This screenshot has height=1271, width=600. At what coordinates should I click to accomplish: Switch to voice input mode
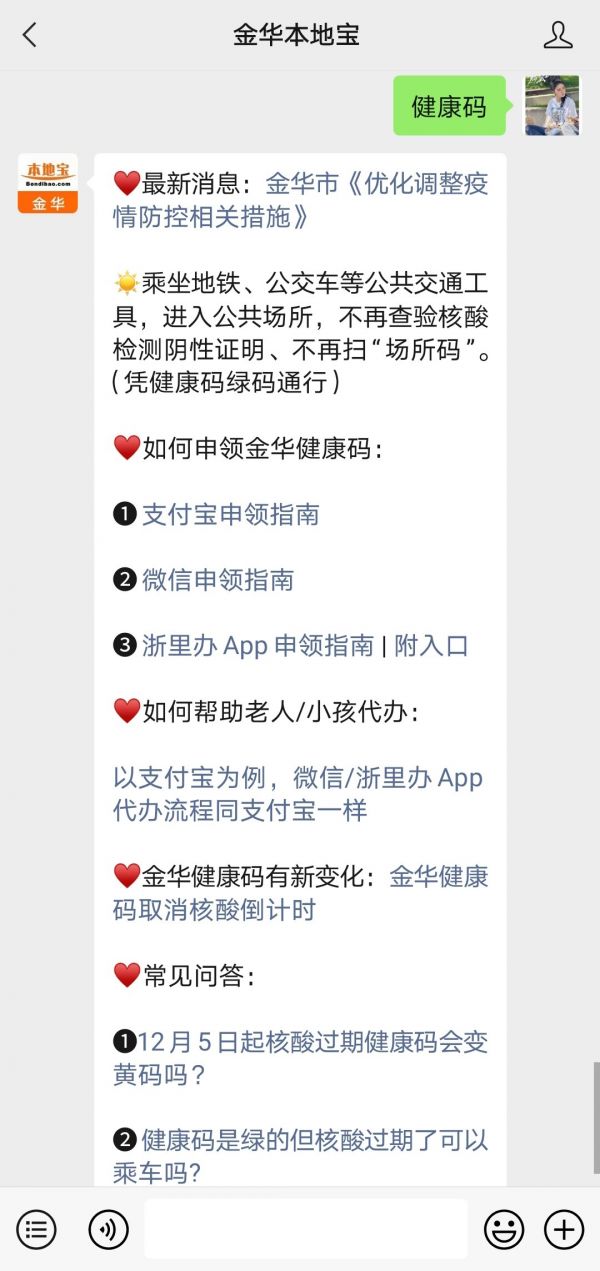pyautogui.click(x=108, y=1229)
